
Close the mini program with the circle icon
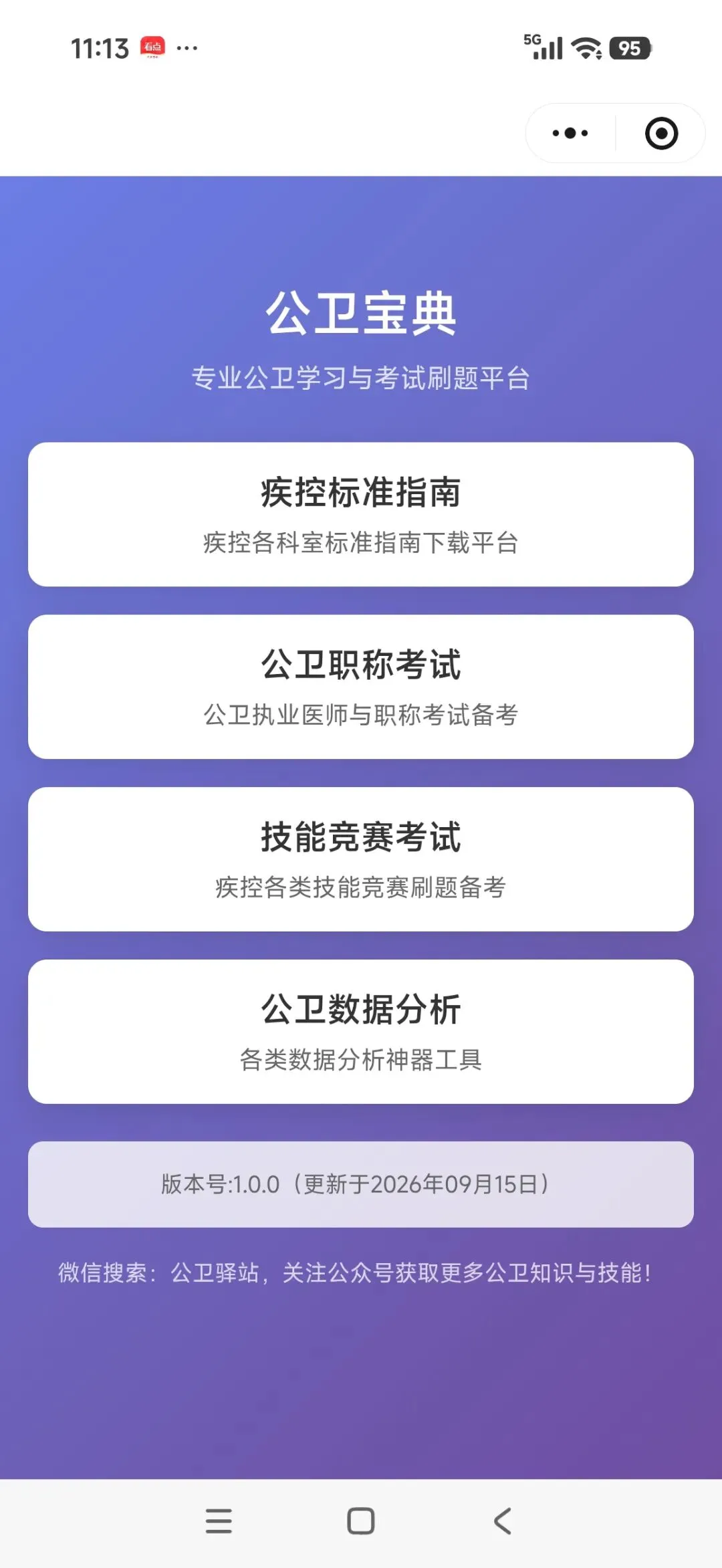pyautogui.click(x=661, y=133)
